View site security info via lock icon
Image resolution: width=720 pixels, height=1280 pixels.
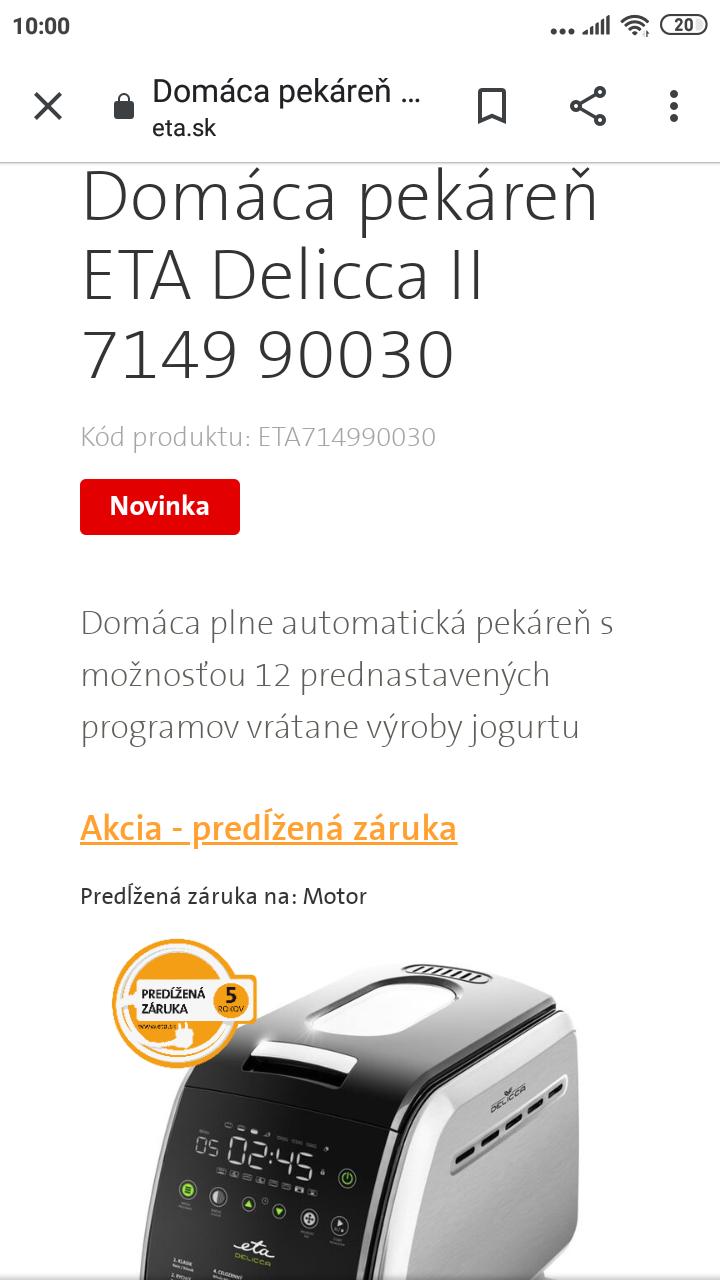coord(124,107)
